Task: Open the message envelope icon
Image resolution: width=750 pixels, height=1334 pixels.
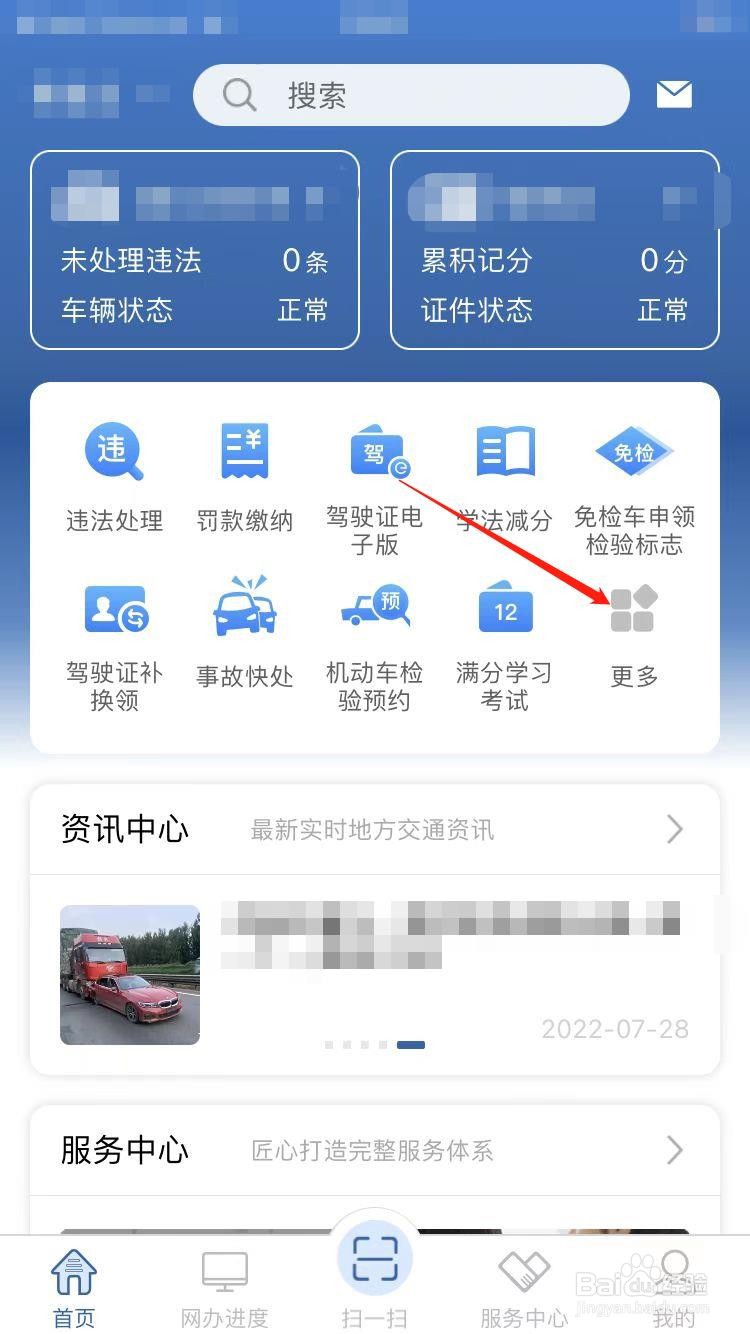Action: pyautogui.click(x=674, y=94)
